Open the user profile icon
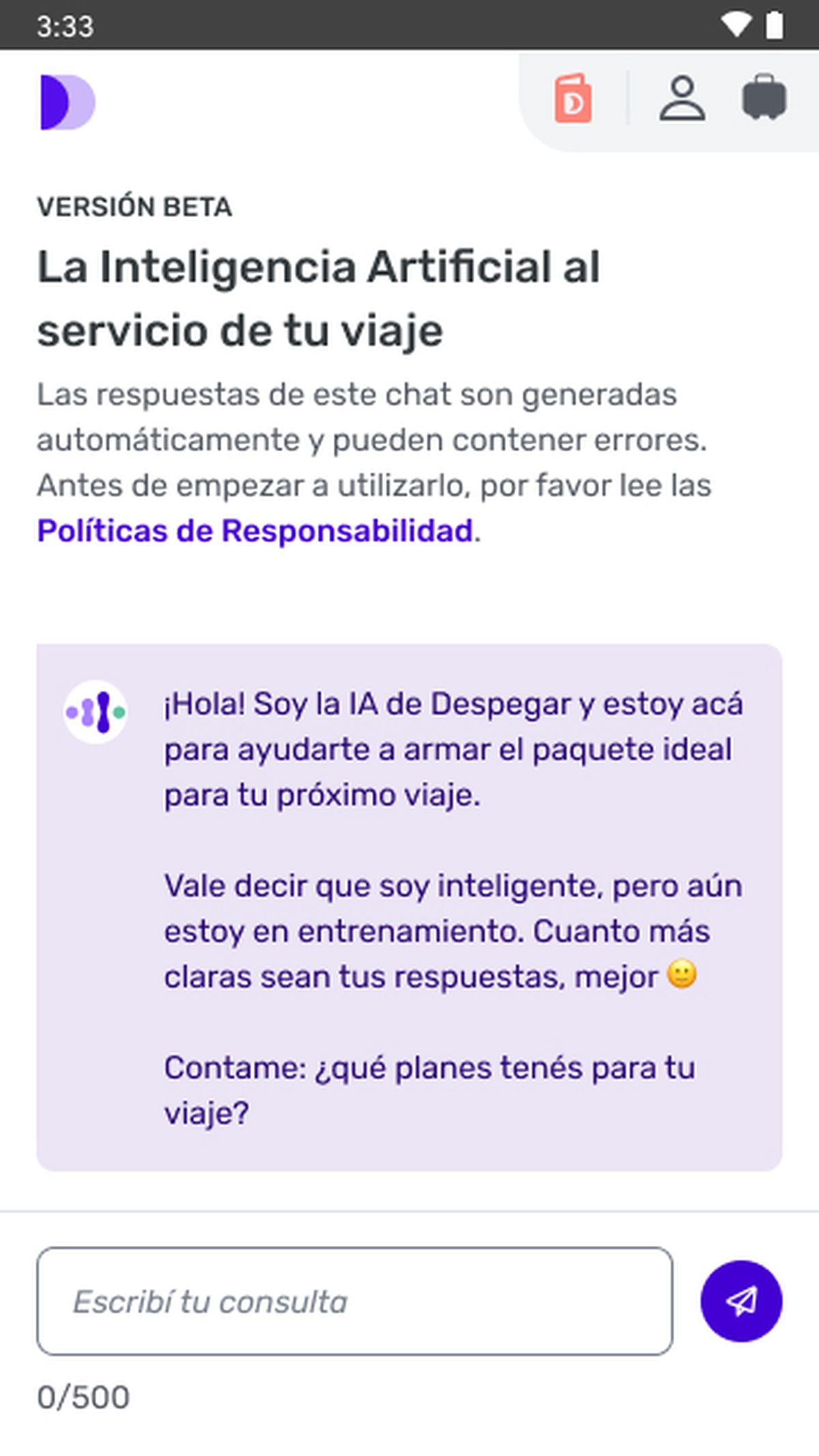This screenshot has height=1456, width=819. point(682,100)
